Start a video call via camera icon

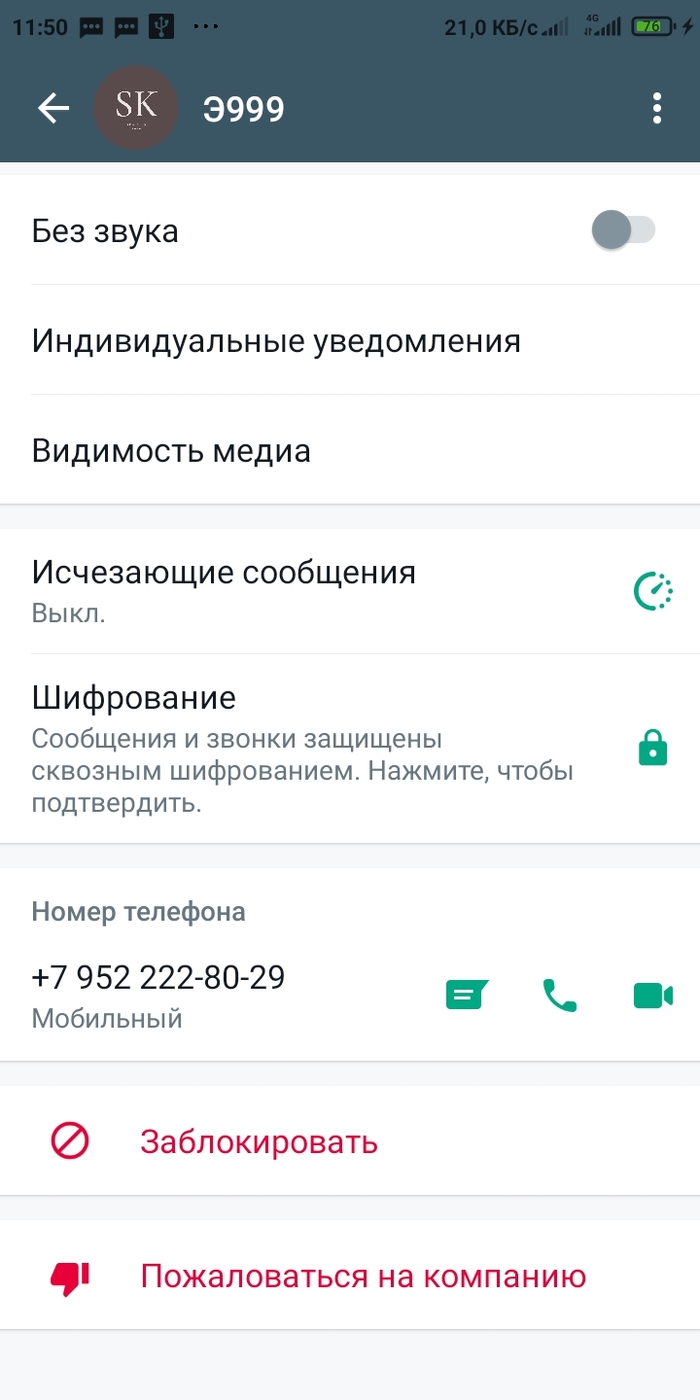coord(653,995)
